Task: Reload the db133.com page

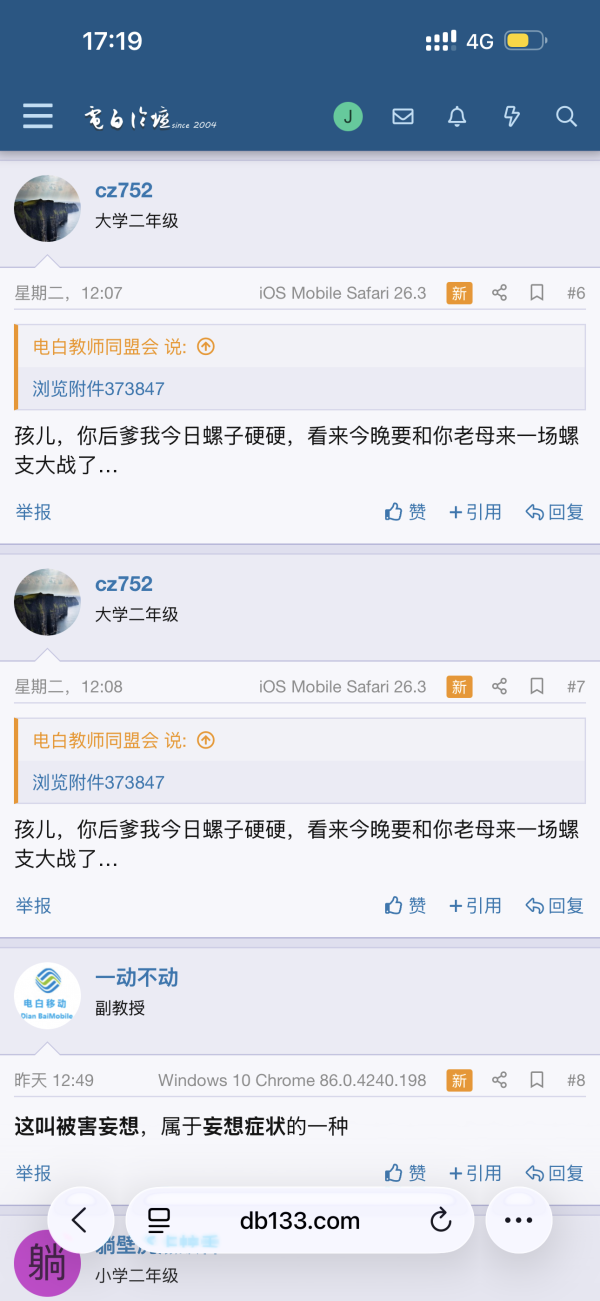Action: tap(441, 1220)
